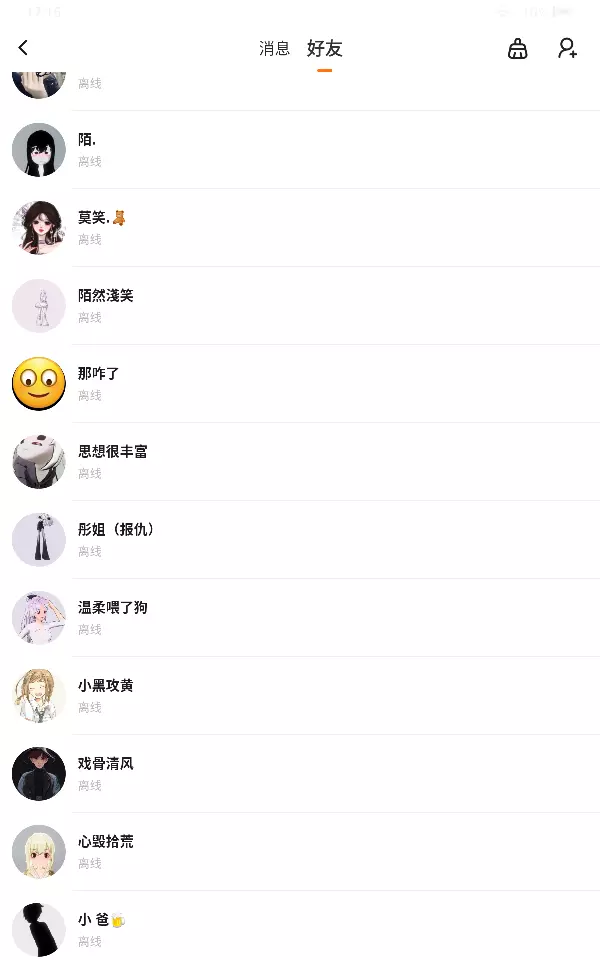The image size is (600, 960).
Task: Select the 好友 tab
Action: [324, 48]
